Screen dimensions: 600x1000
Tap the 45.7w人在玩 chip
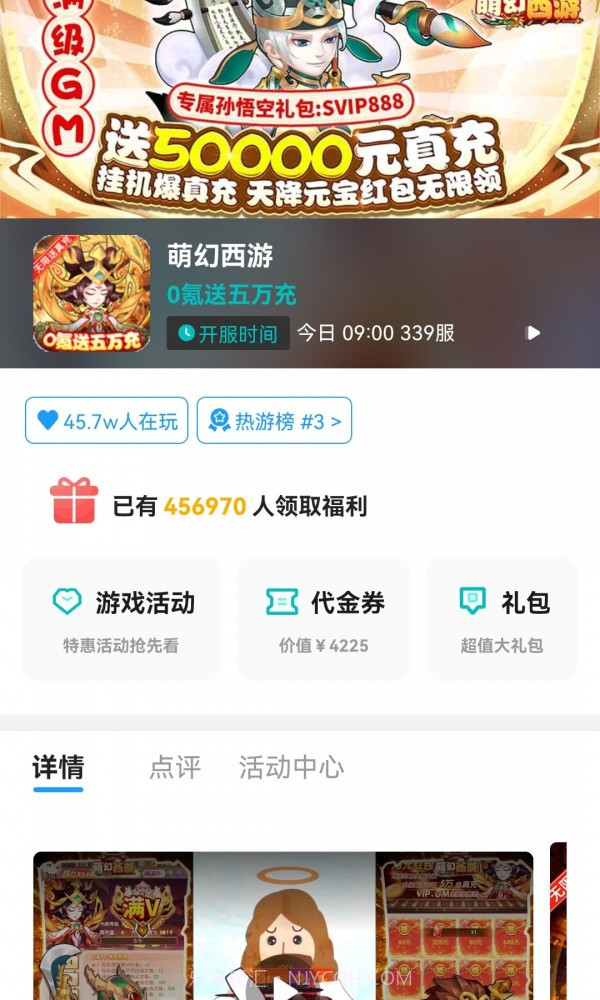click(107, 421)
